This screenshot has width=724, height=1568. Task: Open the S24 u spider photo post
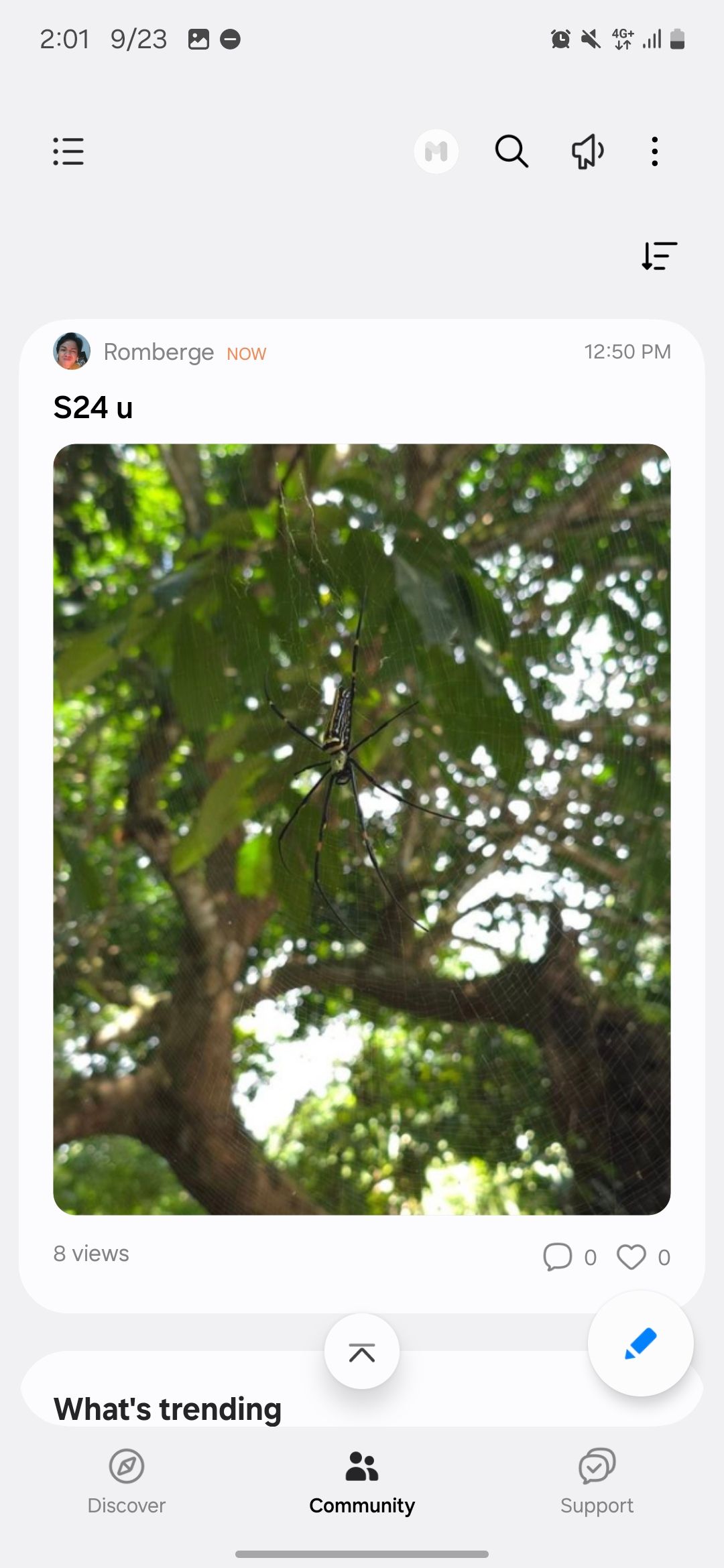[x=362, y=829]
